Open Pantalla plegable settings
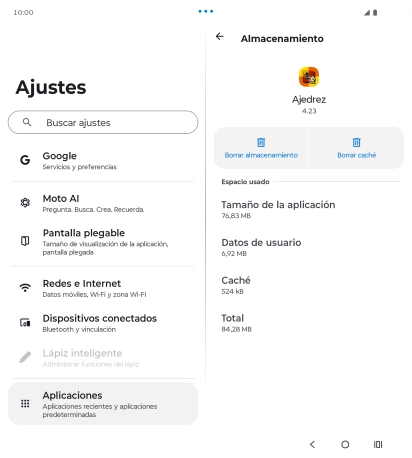The image size is (412, 458). (x=103, y=242)
